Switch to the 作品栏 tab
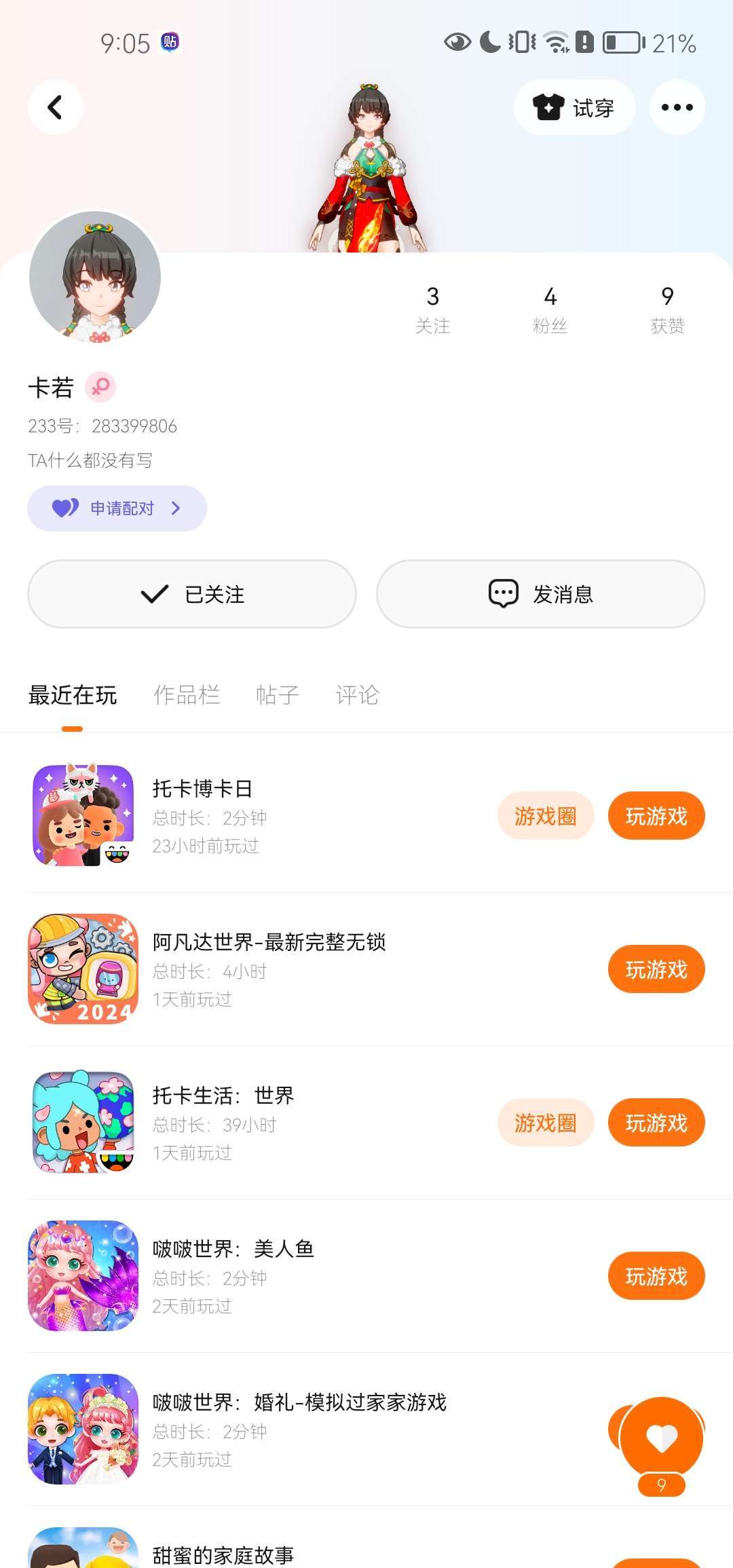733x1568 pixels. pyautogui.click(x=187, y=695)
